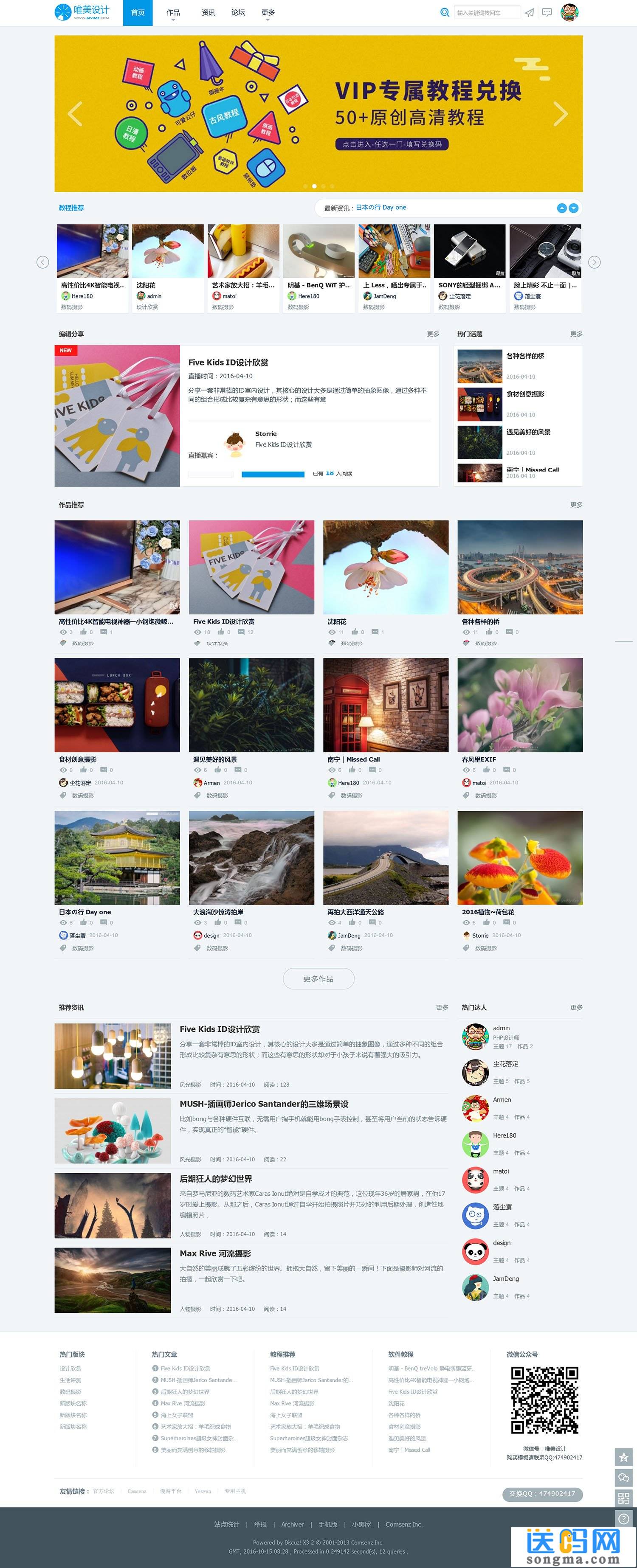
Task: Switch to the 首页 tab
Action: [138, 12]
